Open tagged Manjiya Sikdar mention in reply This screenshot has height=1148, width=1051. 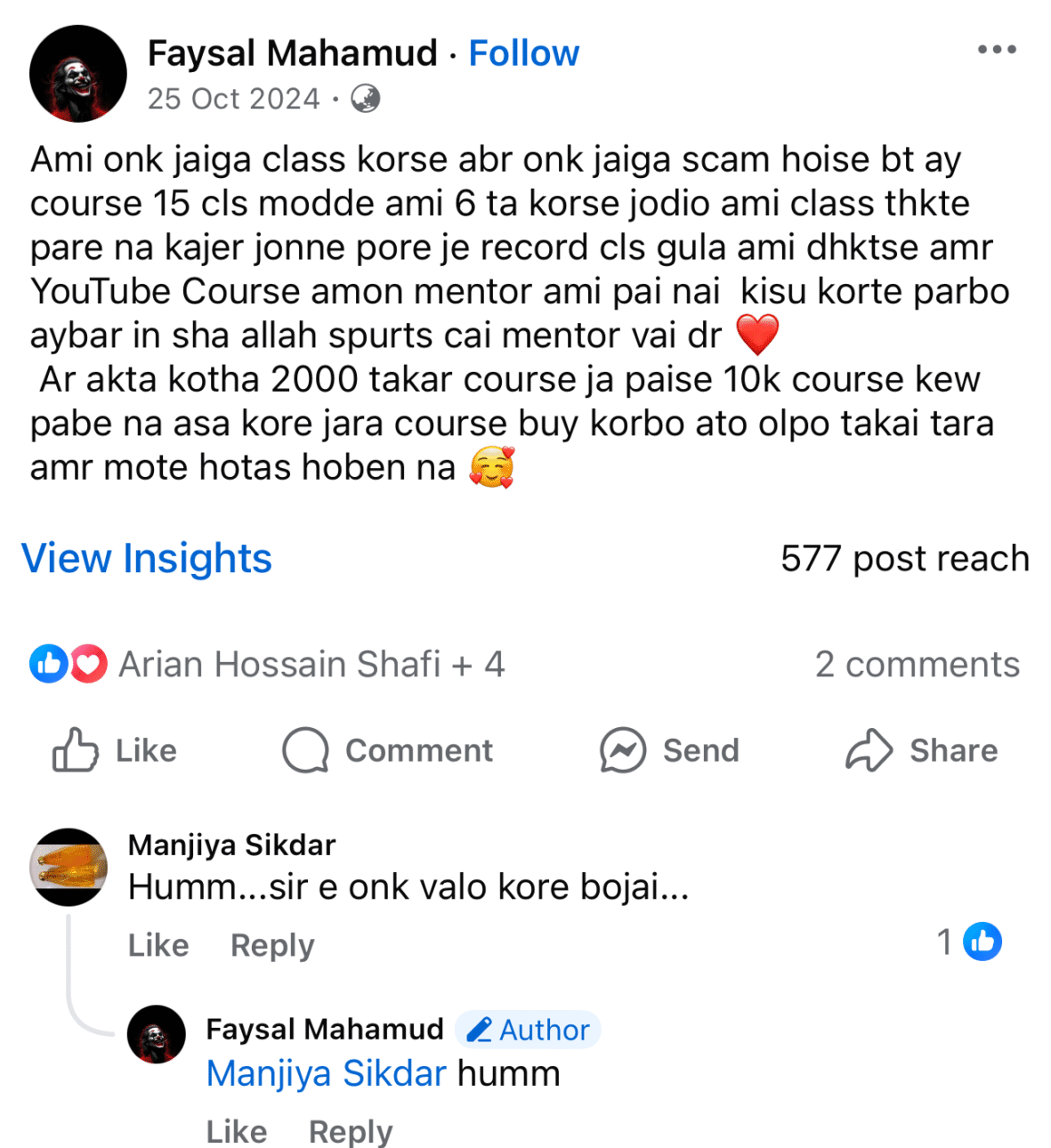pos(326,1074)
